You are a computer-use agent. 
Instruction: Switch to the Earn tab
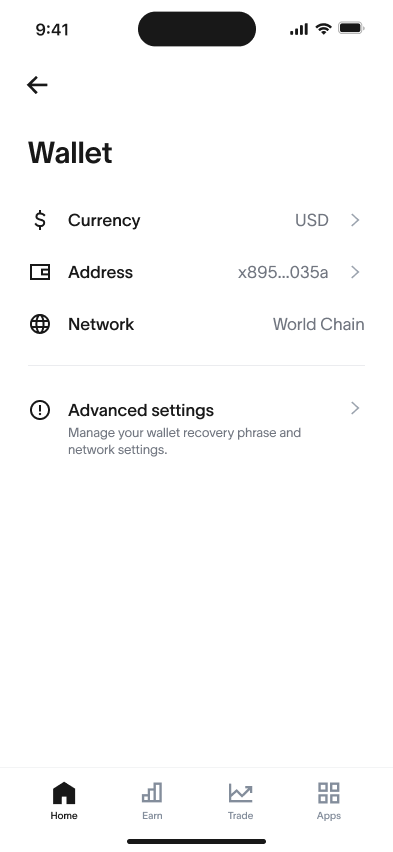pos(152,801)
